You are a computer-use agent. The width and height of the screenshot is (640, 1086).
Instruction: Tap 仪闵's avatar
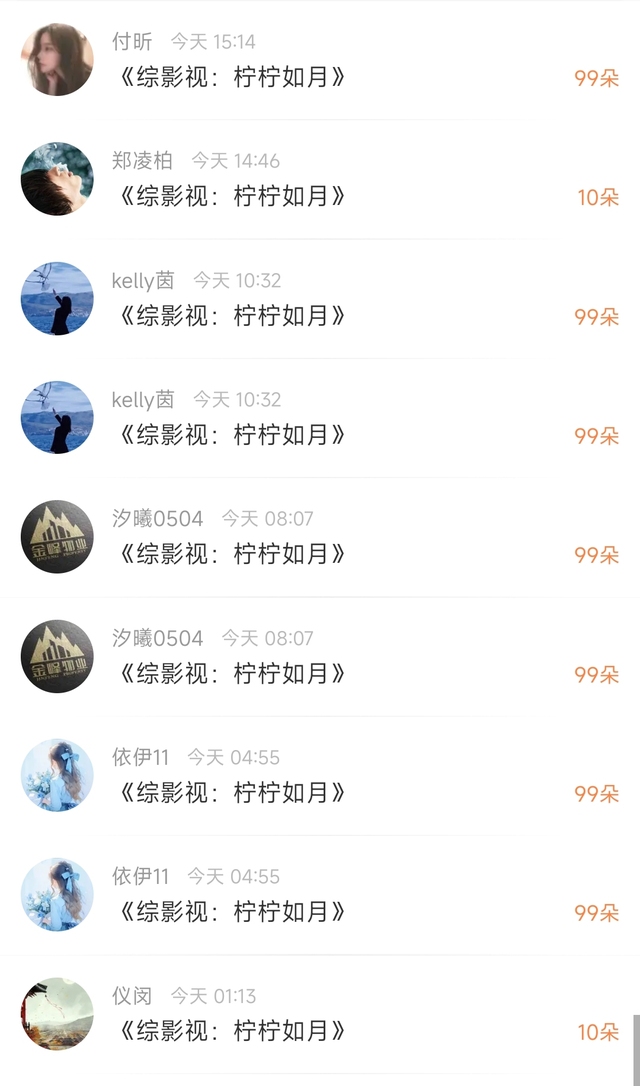coord(57,1014)
